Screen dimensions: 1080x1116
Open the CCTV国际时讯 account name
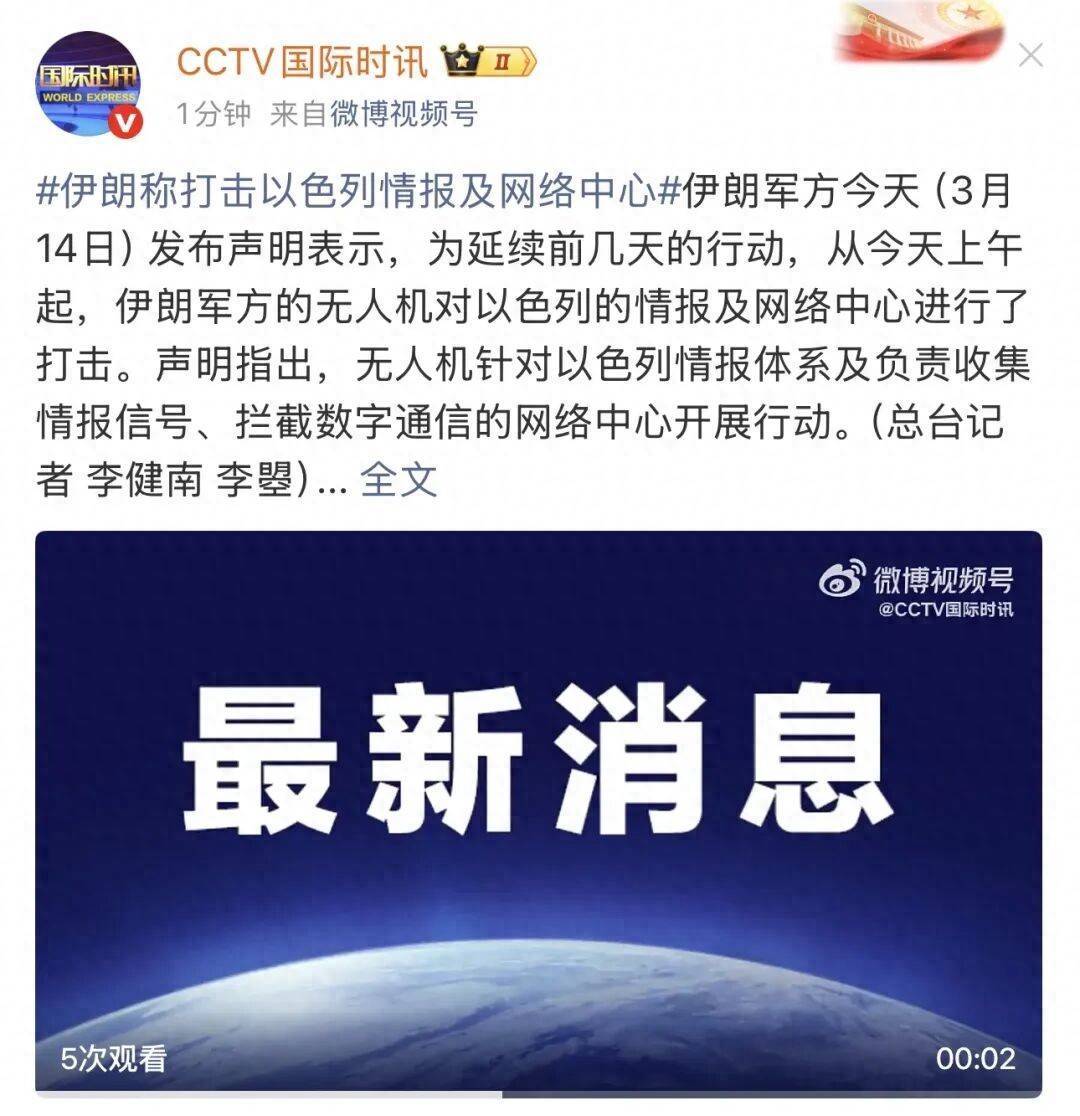point(302,62)
